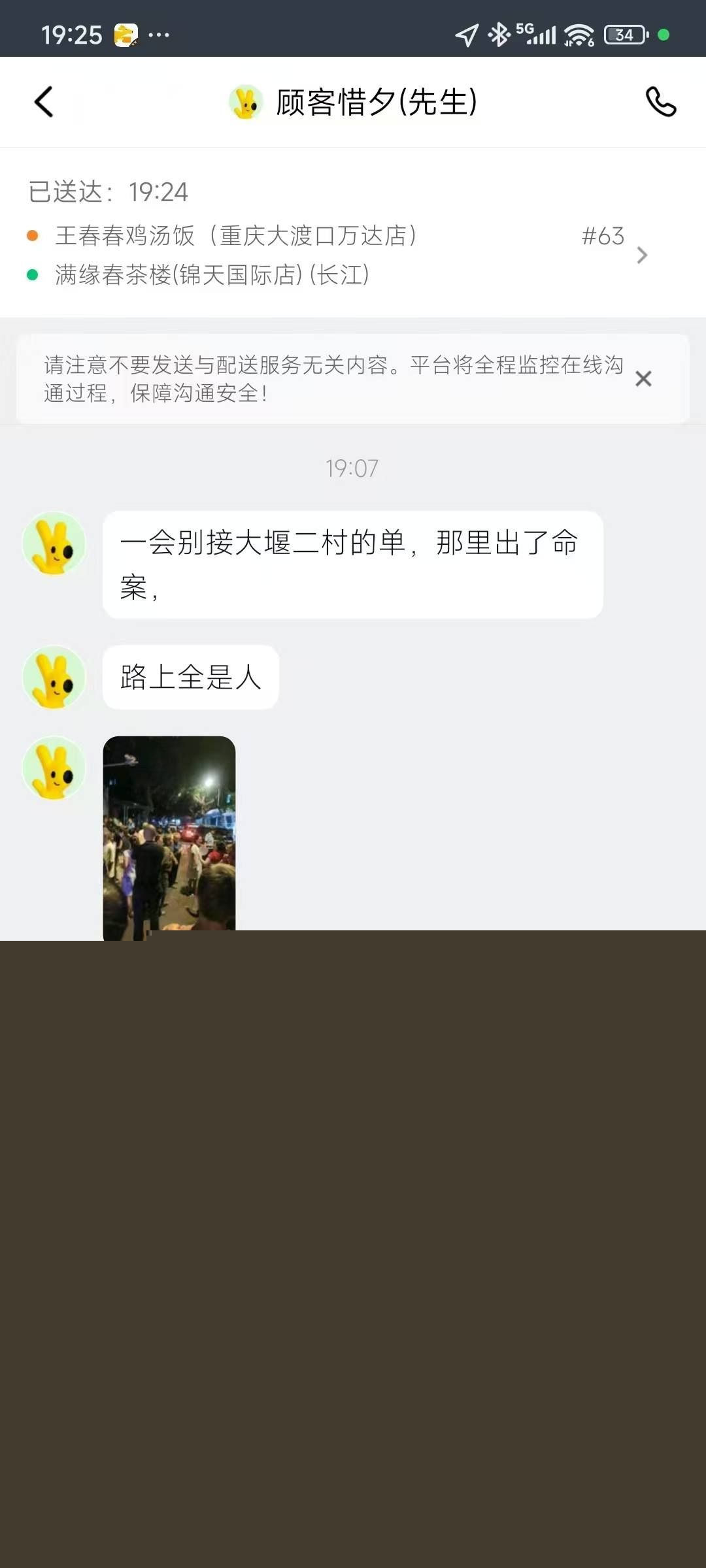Image resolution: width=706 pixels, height=1568 pixels.
Task: Tap the 已送达 delivery status header
Action: click(108, 191)
